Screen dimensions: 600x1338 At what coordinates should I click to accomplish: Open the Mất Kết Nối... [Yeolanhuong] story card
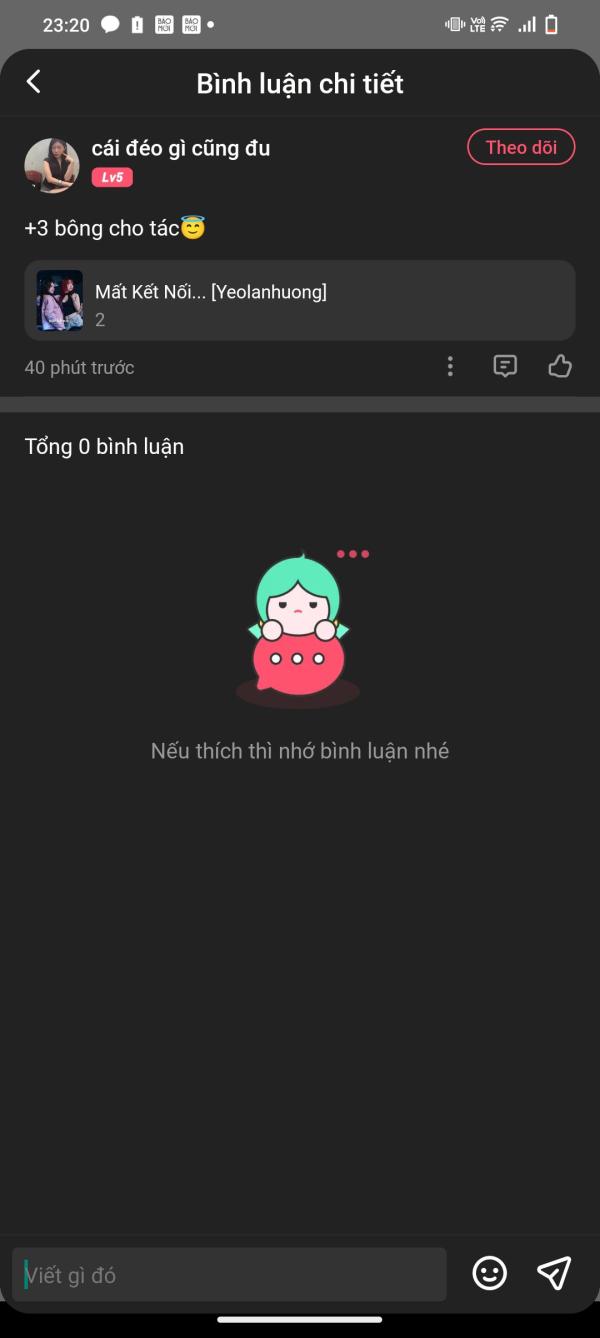pyautogui.click(x=300, y=300)
